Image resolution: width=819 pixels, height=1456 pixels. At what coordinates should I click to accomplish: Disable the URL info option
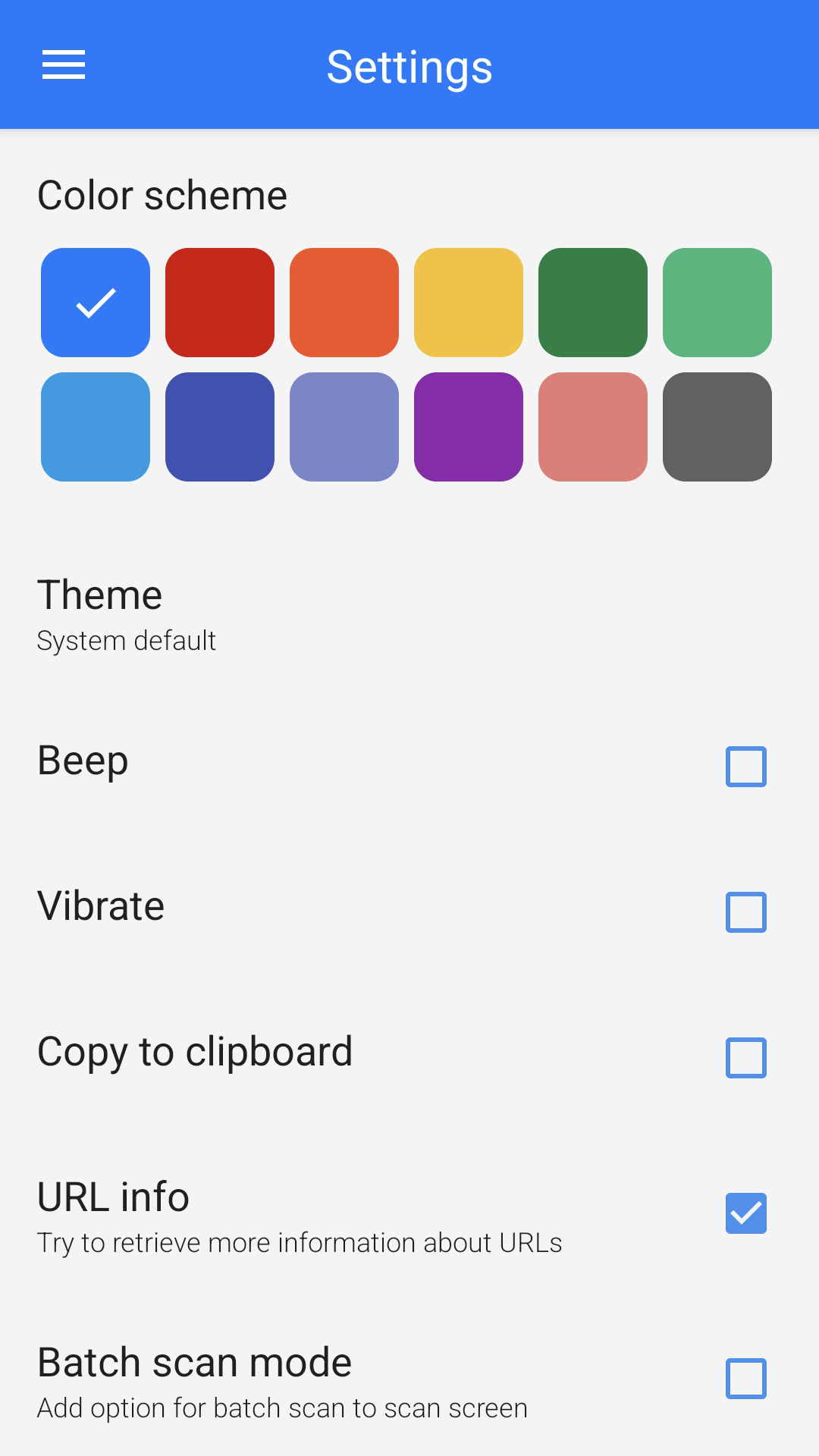pyautogui.click(x=746, y=1214)
